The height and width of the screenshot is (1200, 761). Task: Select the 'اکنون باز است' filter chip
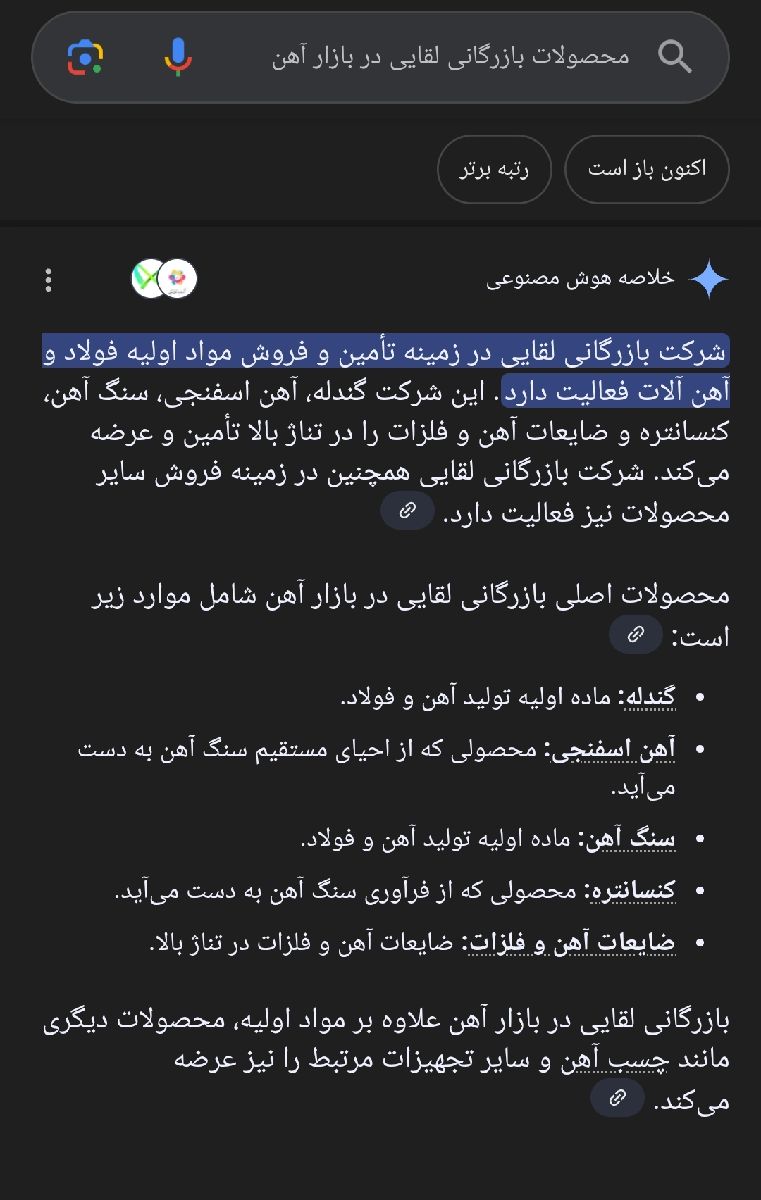pos(646,169)
